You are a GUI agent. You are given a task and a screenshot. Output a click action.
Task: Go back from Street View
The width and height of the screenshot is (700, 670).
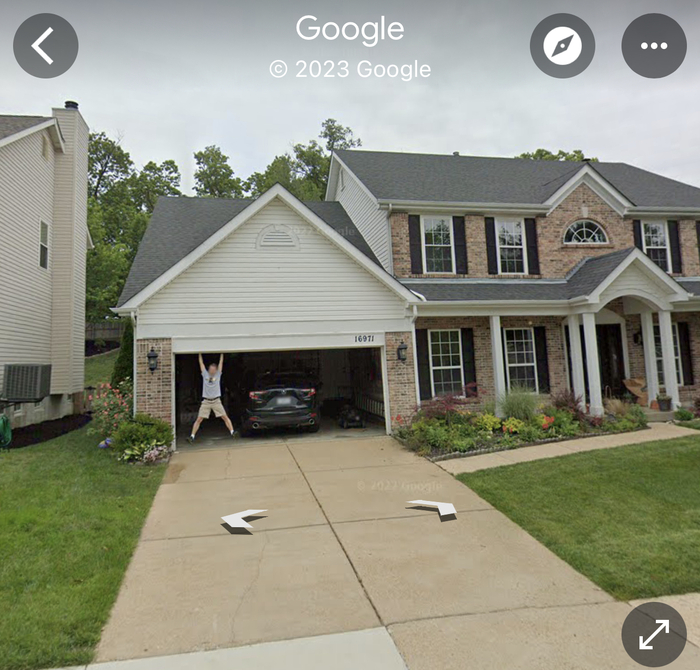[x=45, y=46]
